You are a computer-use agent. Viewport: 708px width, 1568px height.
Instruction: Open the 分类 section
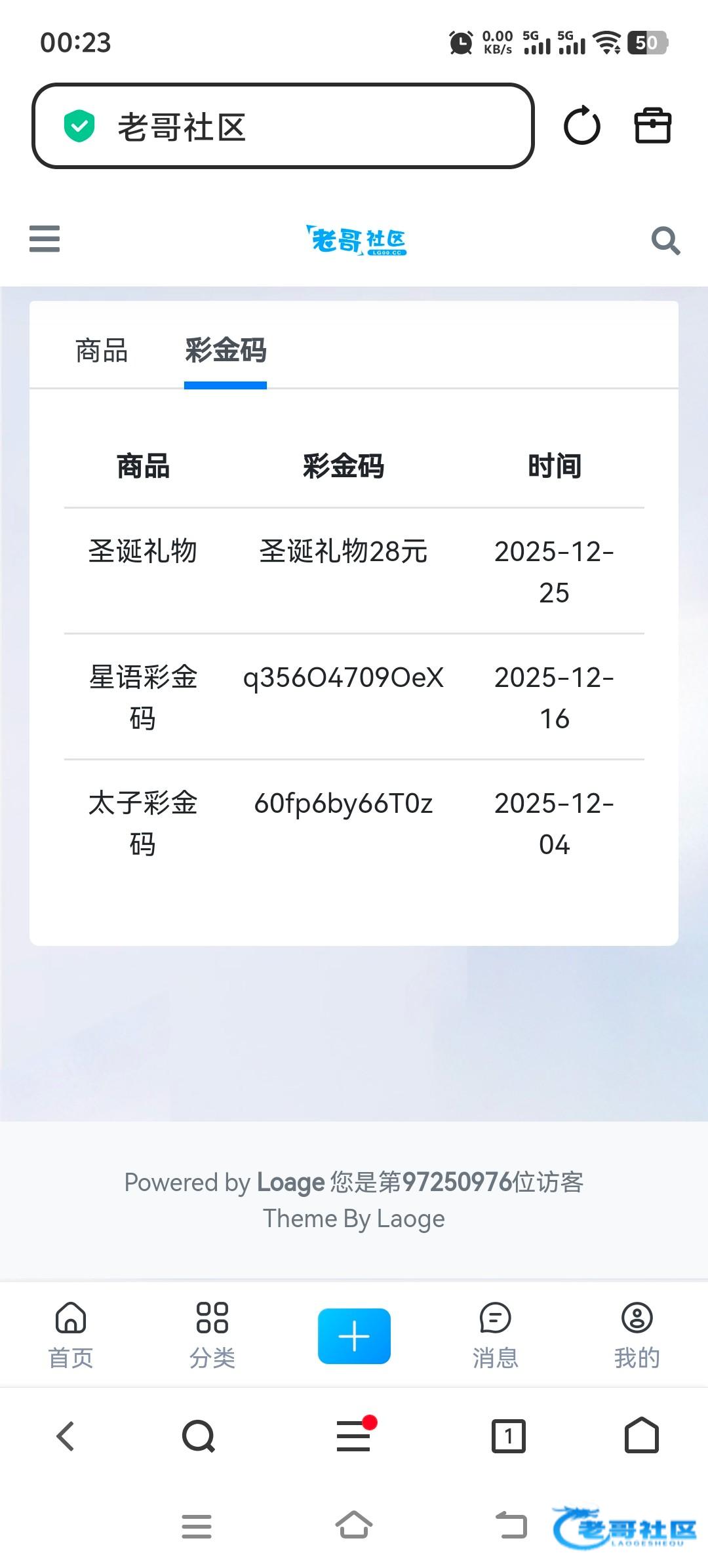tap(212, 1335)
